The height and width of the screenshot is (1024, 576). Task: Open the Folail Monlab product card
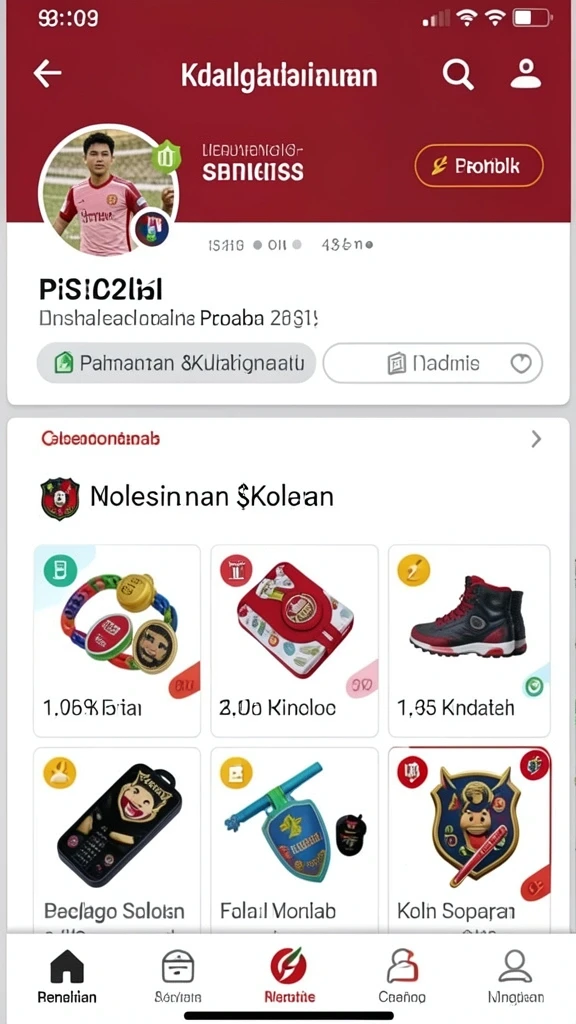pyautogui.click(x=295, y=840)
